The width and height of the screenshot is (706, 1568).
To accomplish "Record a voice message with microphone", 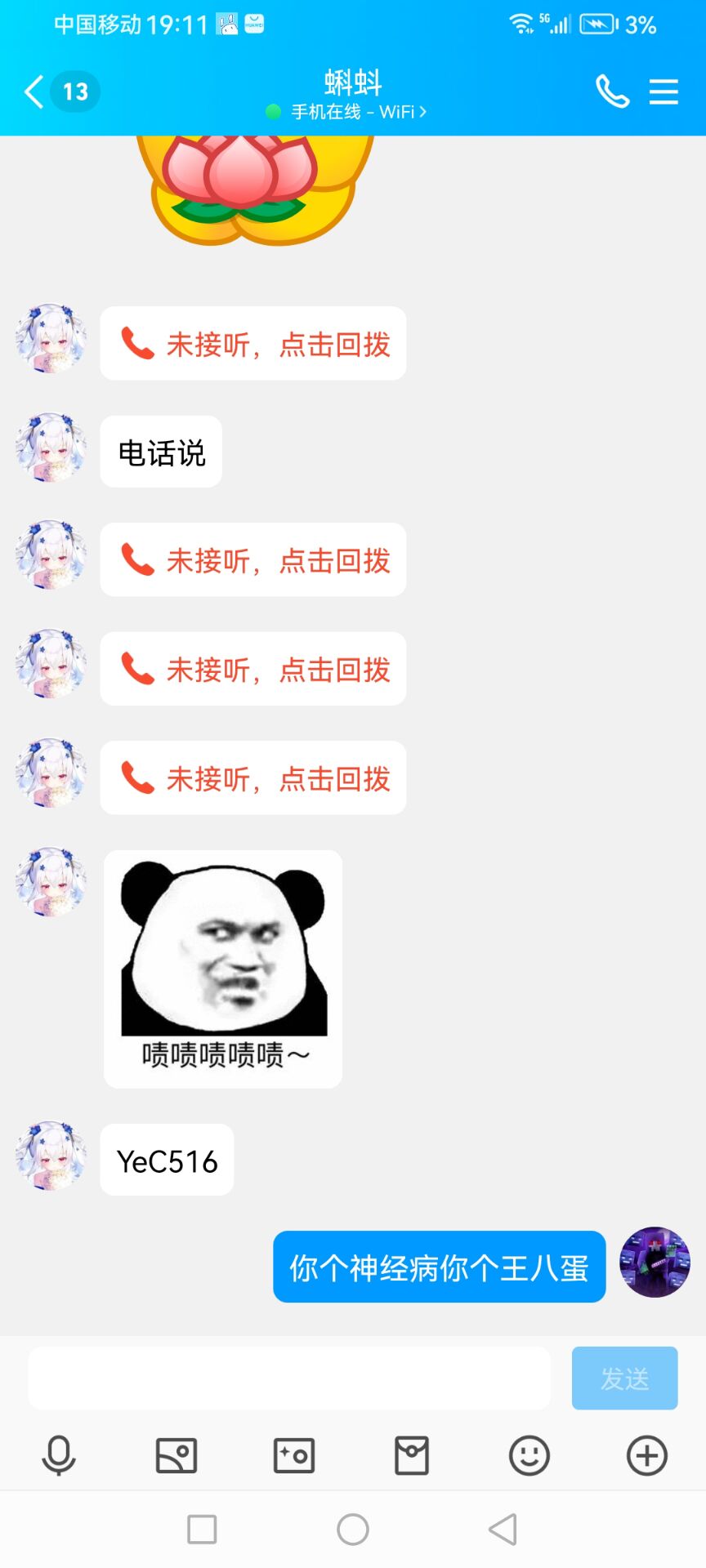I will pos(59,1455).
